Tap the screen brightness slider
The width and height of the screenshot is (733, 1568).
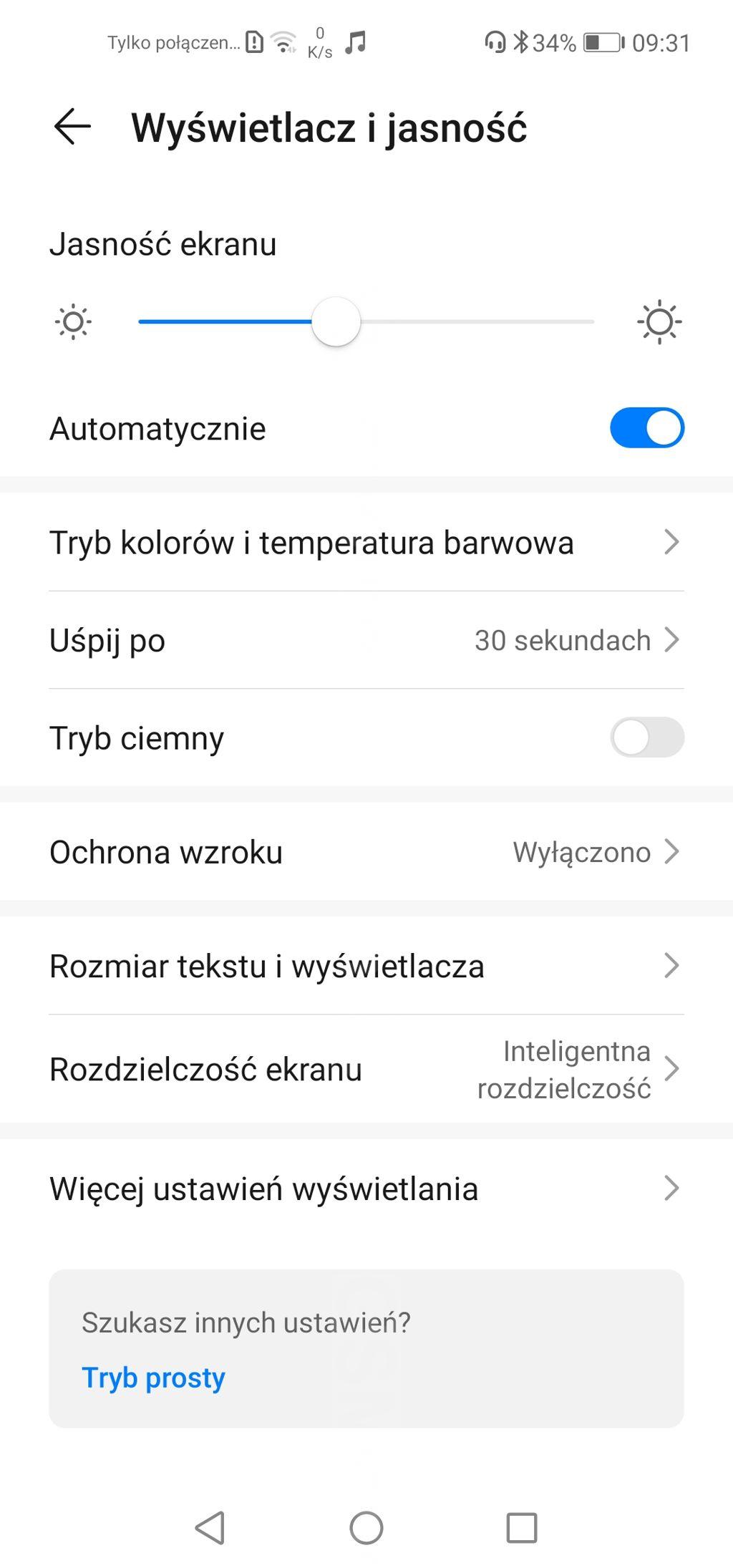coord(366,322)
